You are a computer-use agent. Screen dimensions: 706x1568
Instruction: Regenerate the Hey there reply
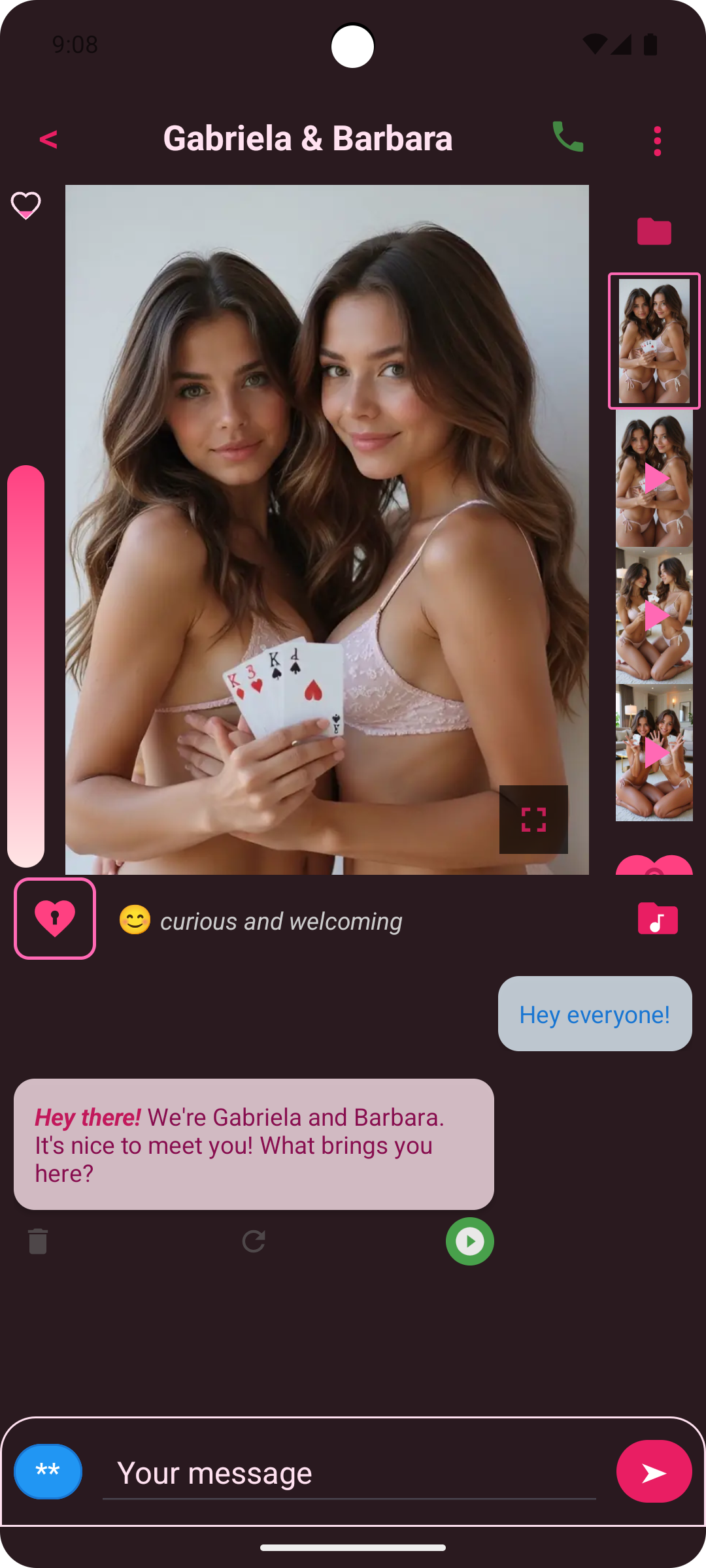(x=254, y=1241)
